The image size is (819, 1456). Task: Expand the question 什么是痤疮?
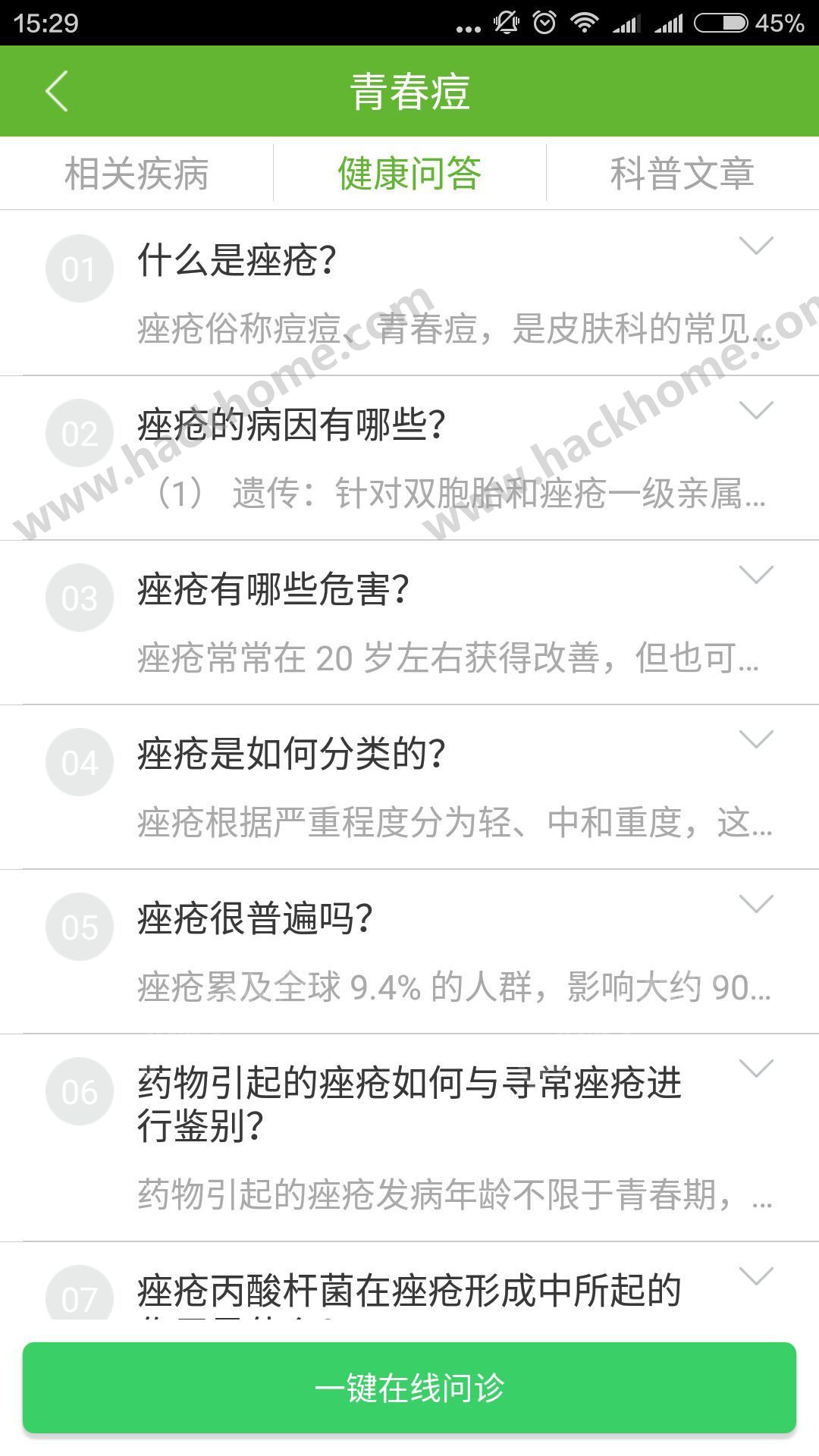pyautogui.click(x=755, y=246)
